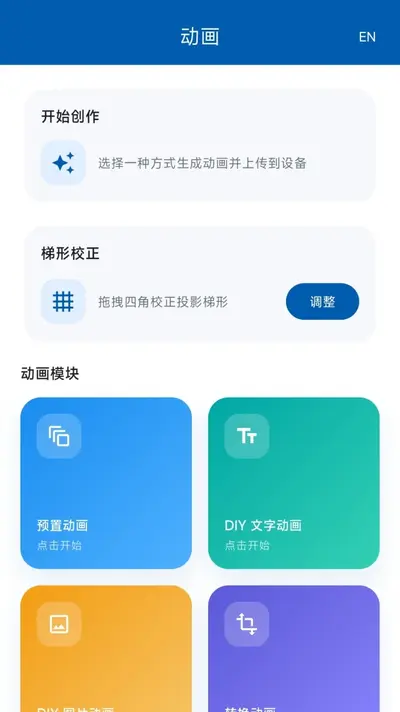This screenshot has width=400, height=712.
Task: Open the 预置动画 module card
Action: point(106,483)
